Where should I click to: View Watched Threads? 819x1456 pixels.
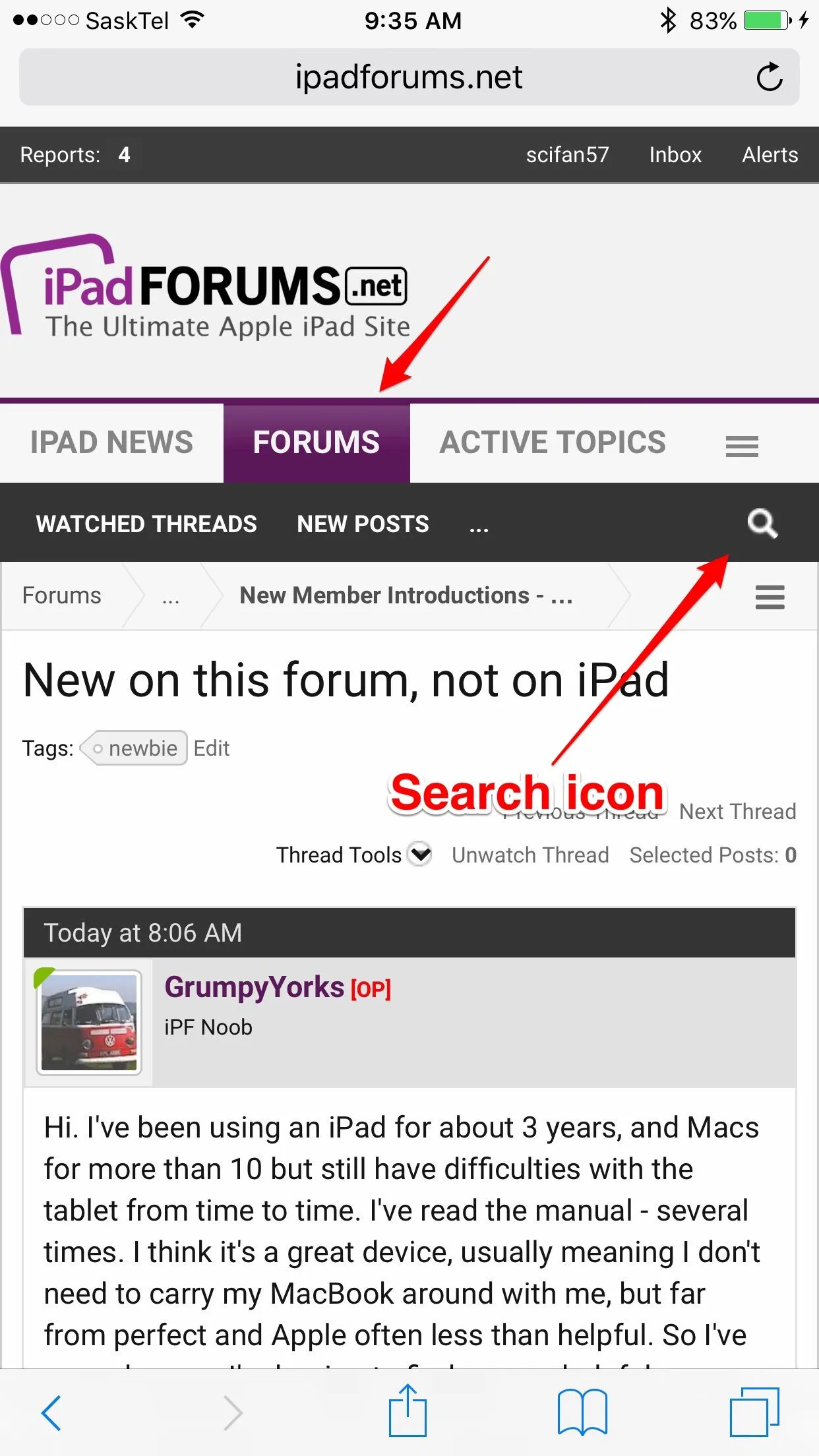tap(146, 524)
